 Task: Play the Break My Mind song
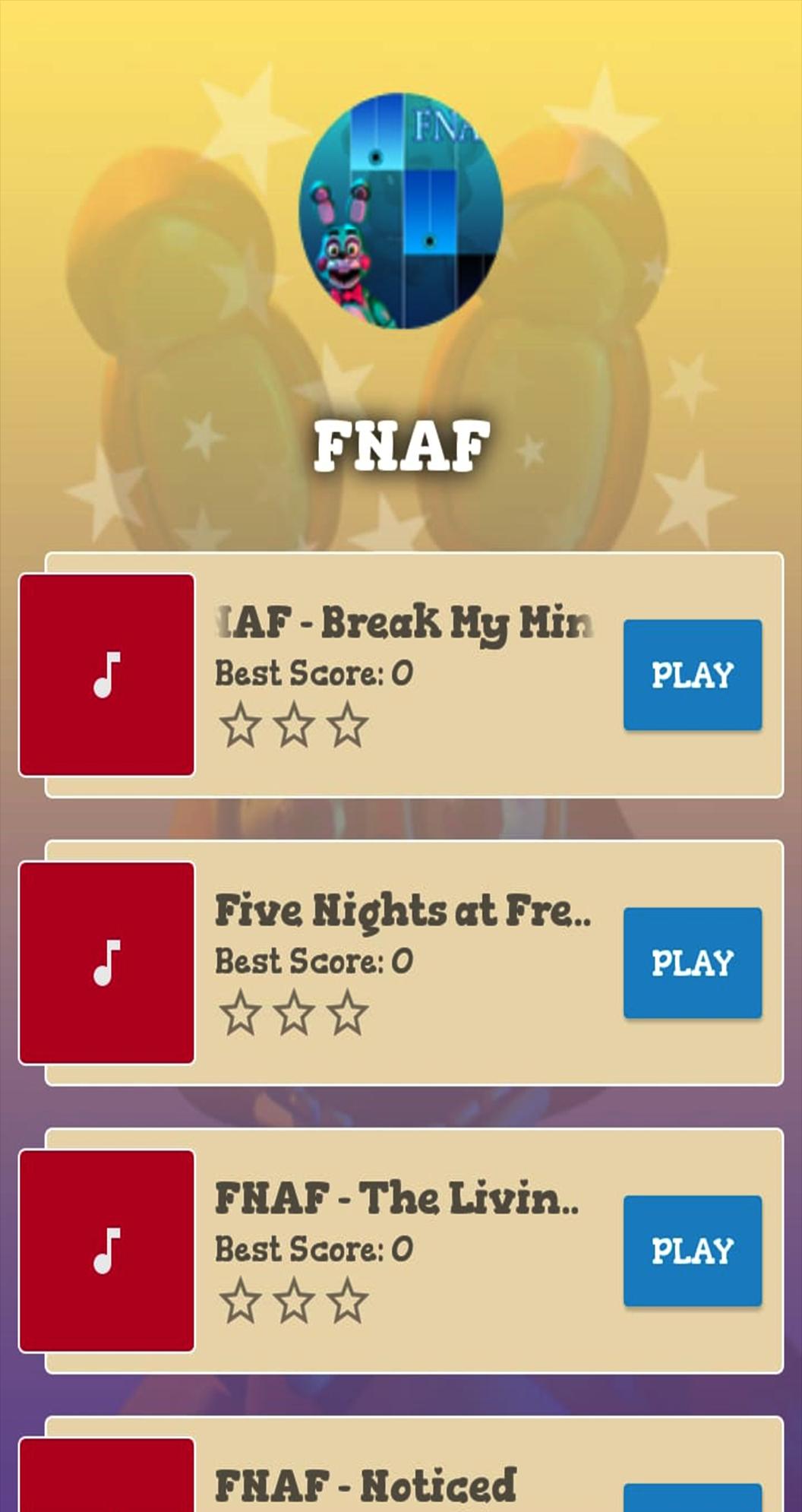(692, 675)
